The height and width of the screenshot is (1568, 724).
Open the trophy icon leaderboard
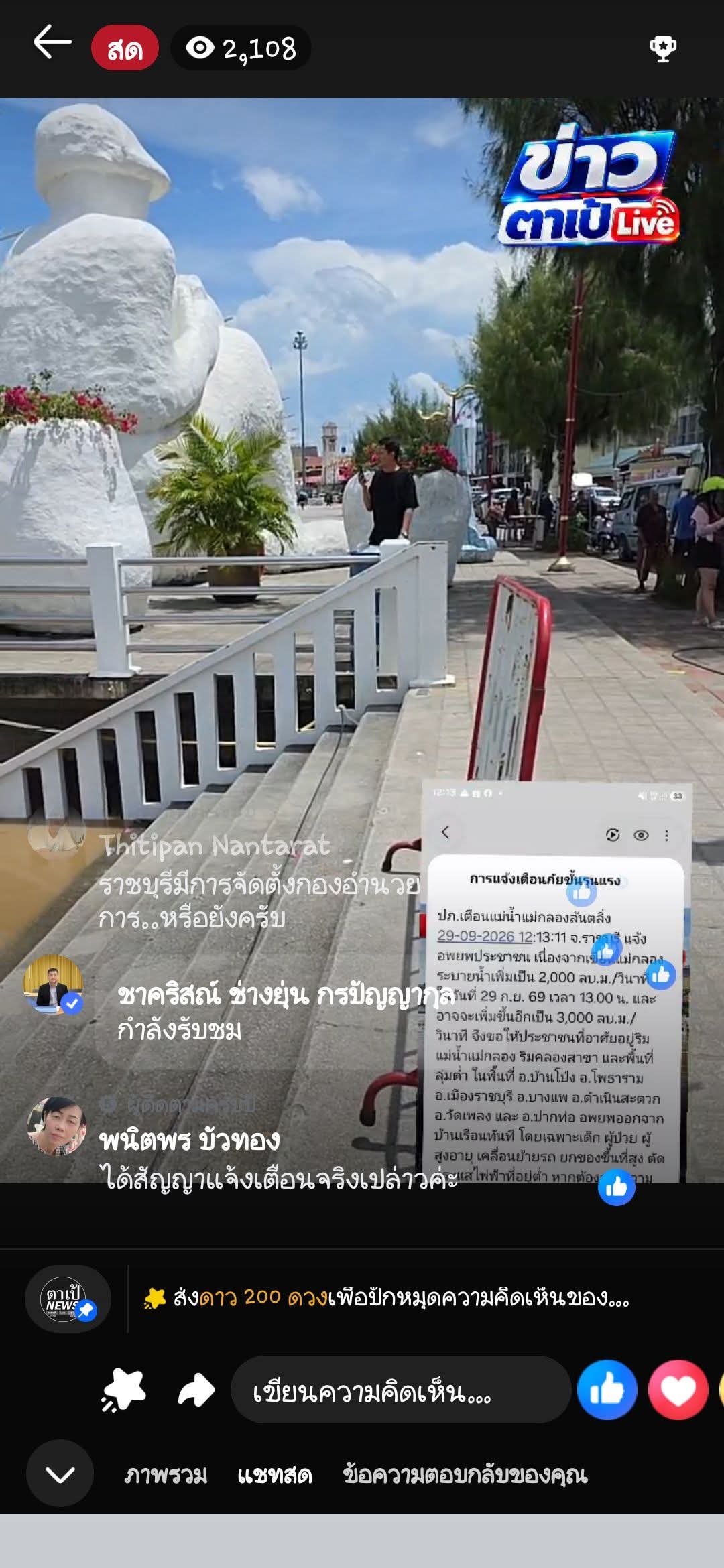[663, 48]
